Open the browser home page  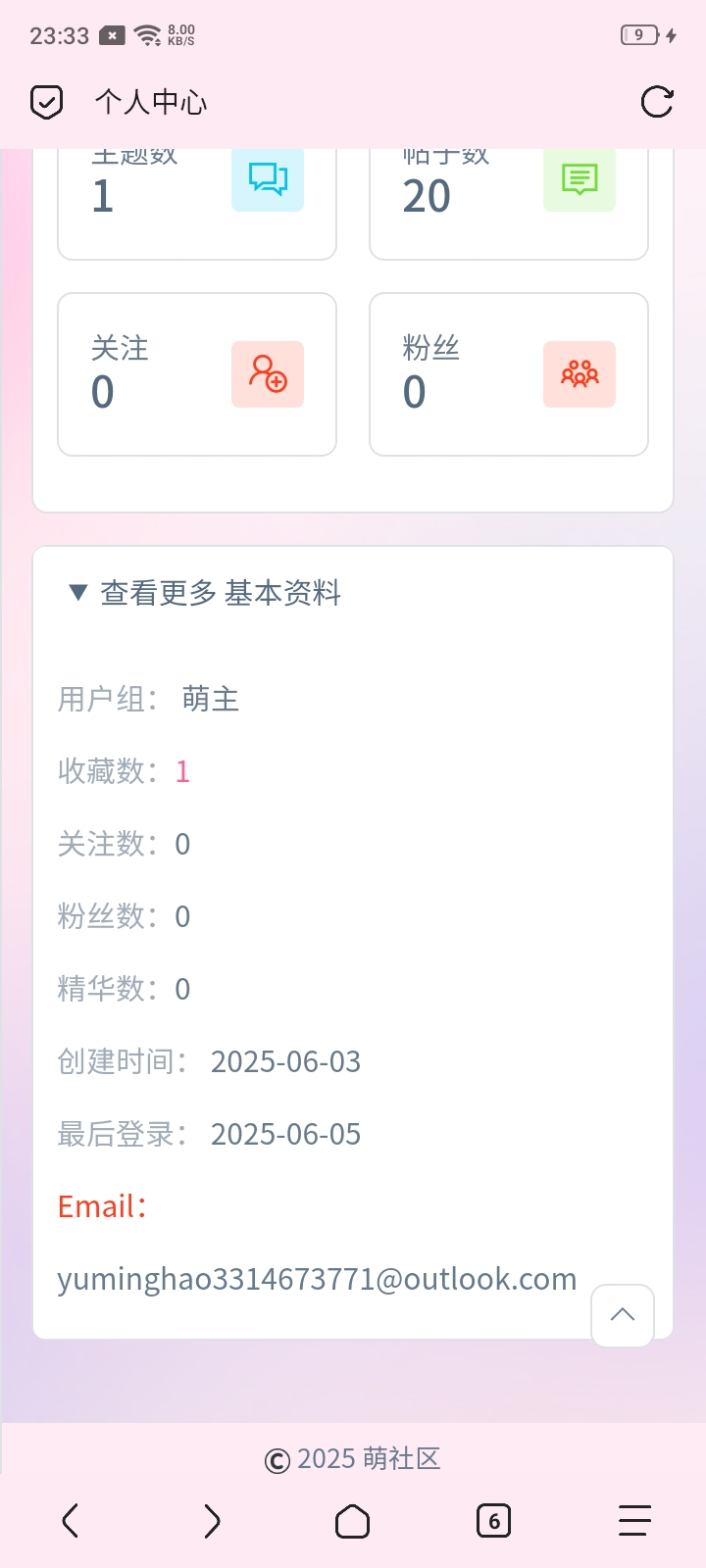tap(352, 1521)
